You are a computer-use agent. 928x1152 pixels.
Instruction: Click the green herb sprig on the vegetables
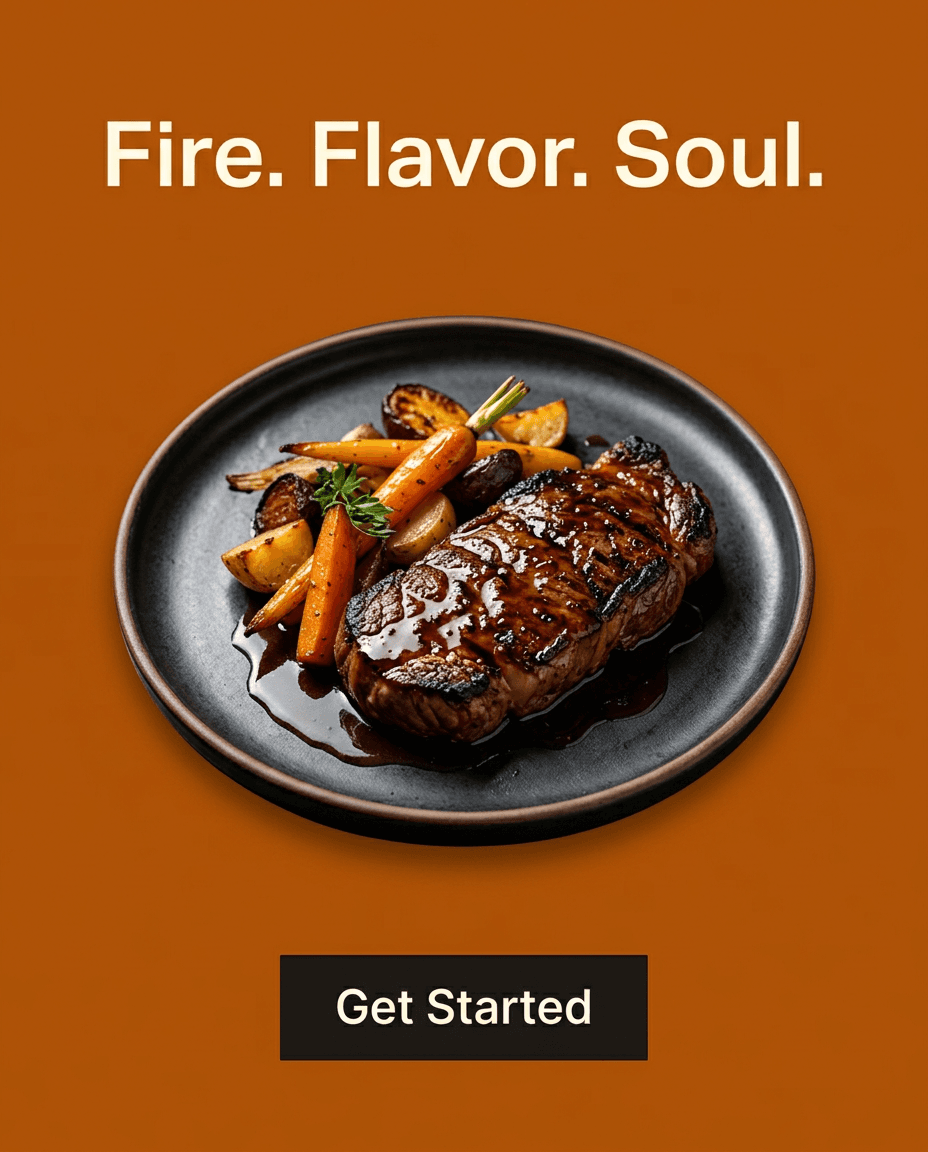pyautogui.click(x=350, y=495)
